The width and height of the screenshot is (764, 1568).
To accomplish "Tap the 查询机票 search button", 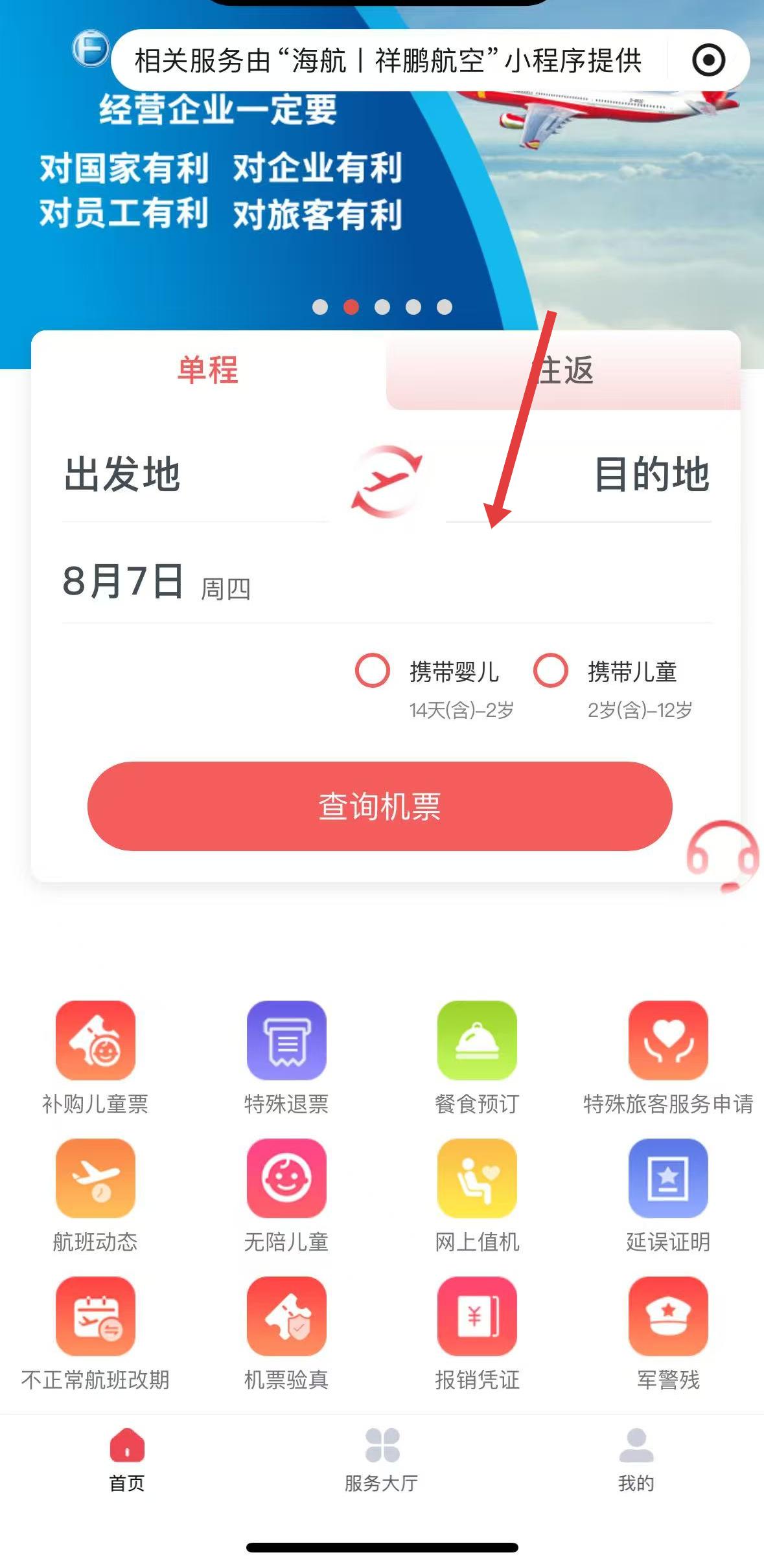I will point(380,806).
